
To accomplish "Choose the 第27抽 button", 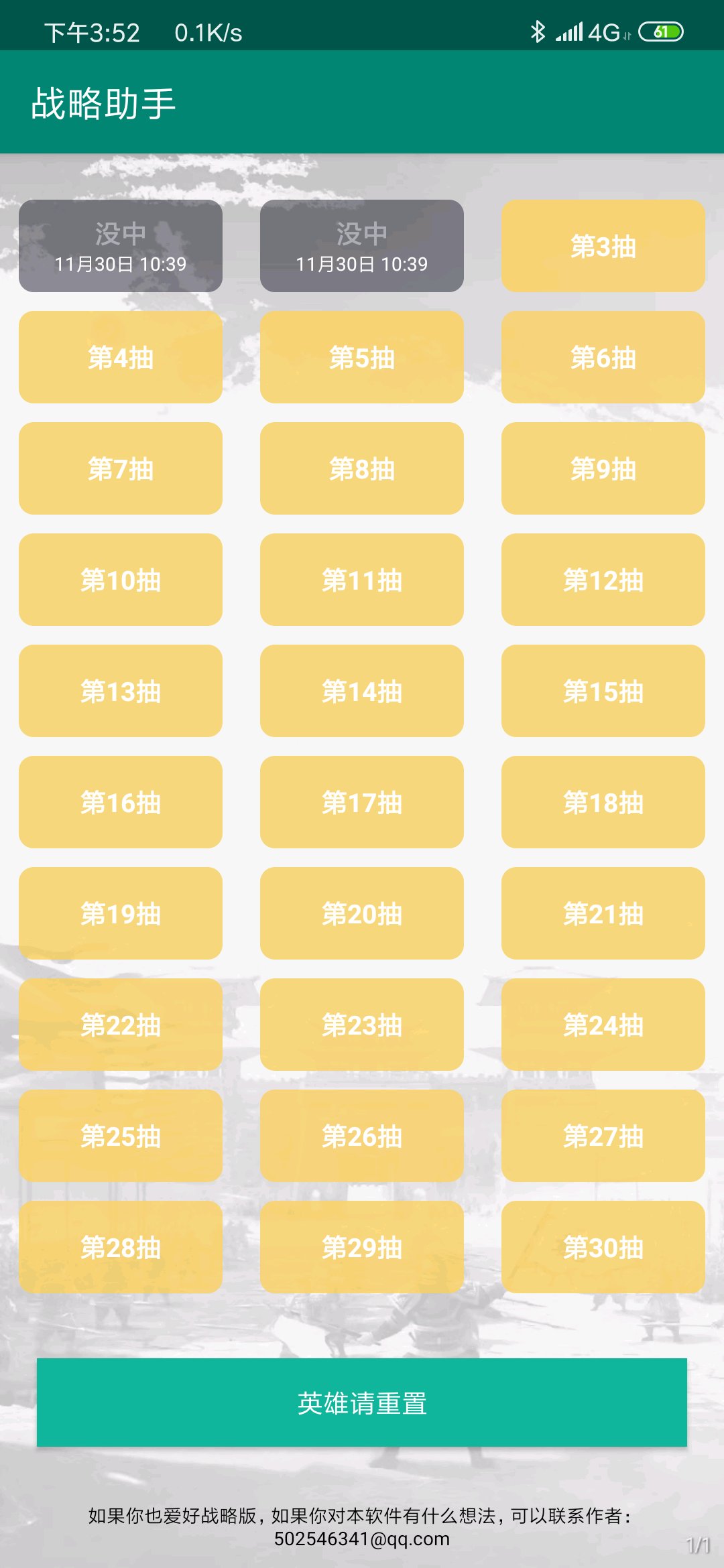I will [603, 1136].
